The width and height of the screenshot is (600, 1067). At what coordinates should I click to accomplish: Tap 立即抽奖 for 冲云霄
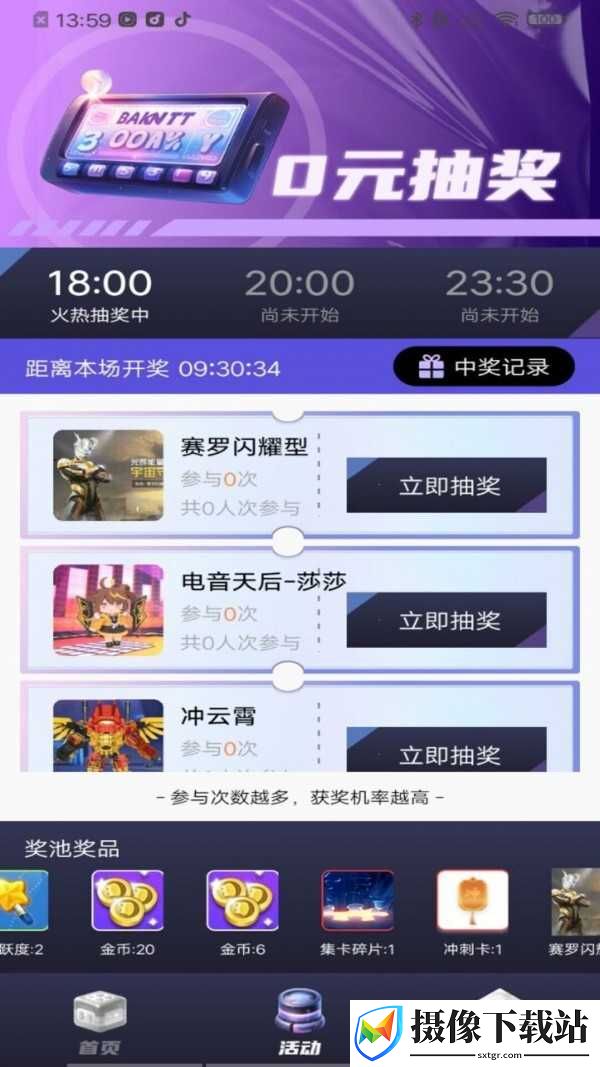446,749
